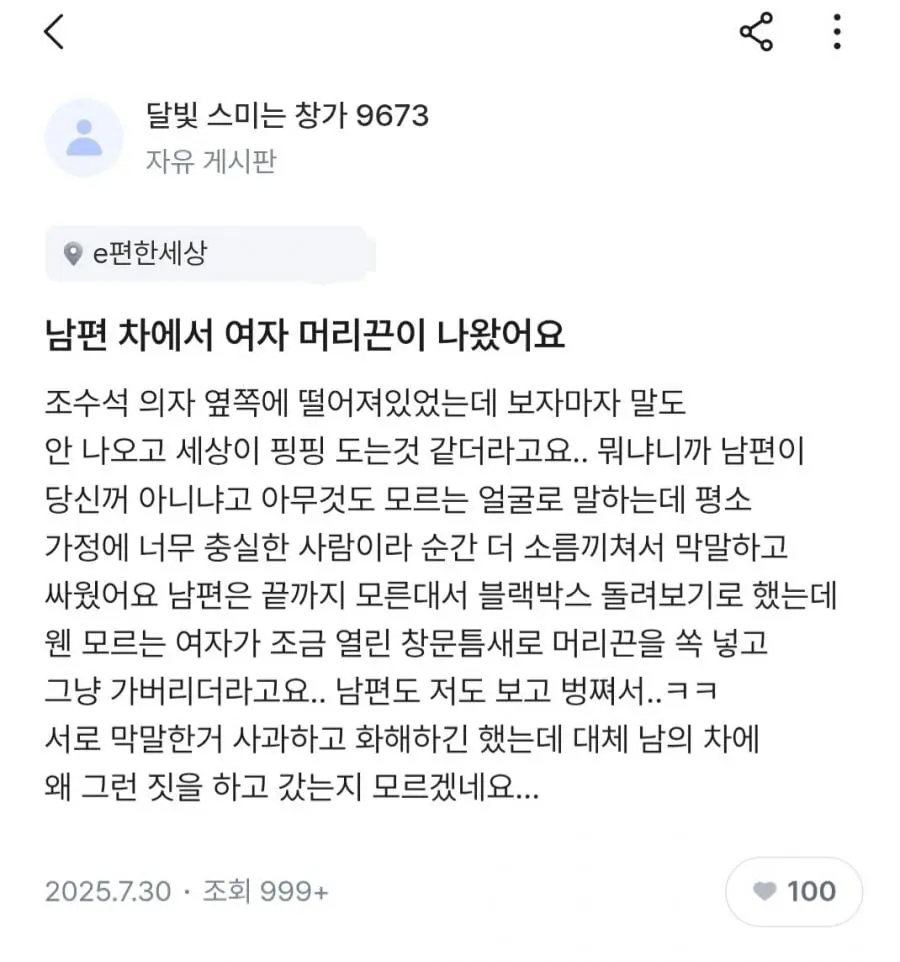Share this post
900x962 pixels.
click(x=756, y=33)
